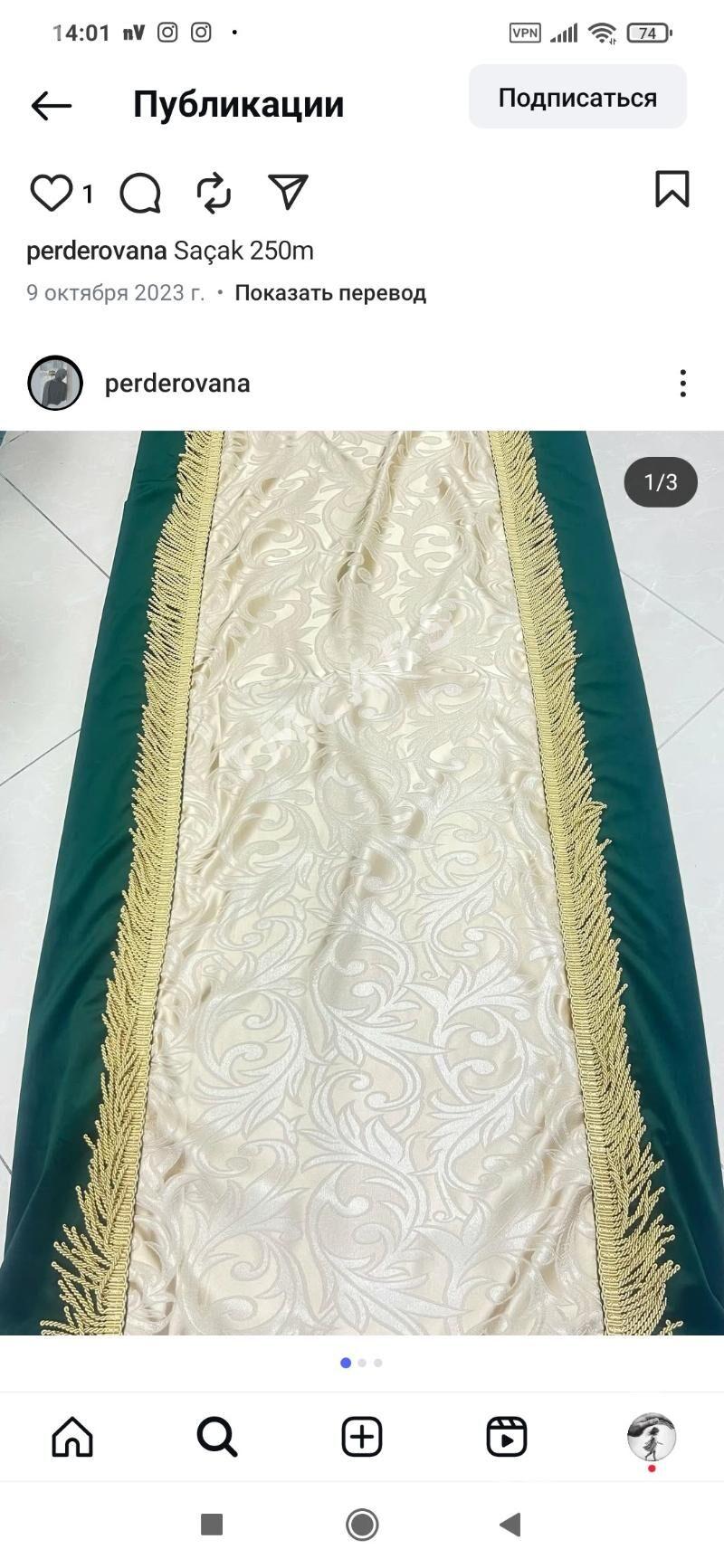The width and height of the screenshot is (724, 1568).
Task: Save the post with the bookmark icon
Action: 672,189
